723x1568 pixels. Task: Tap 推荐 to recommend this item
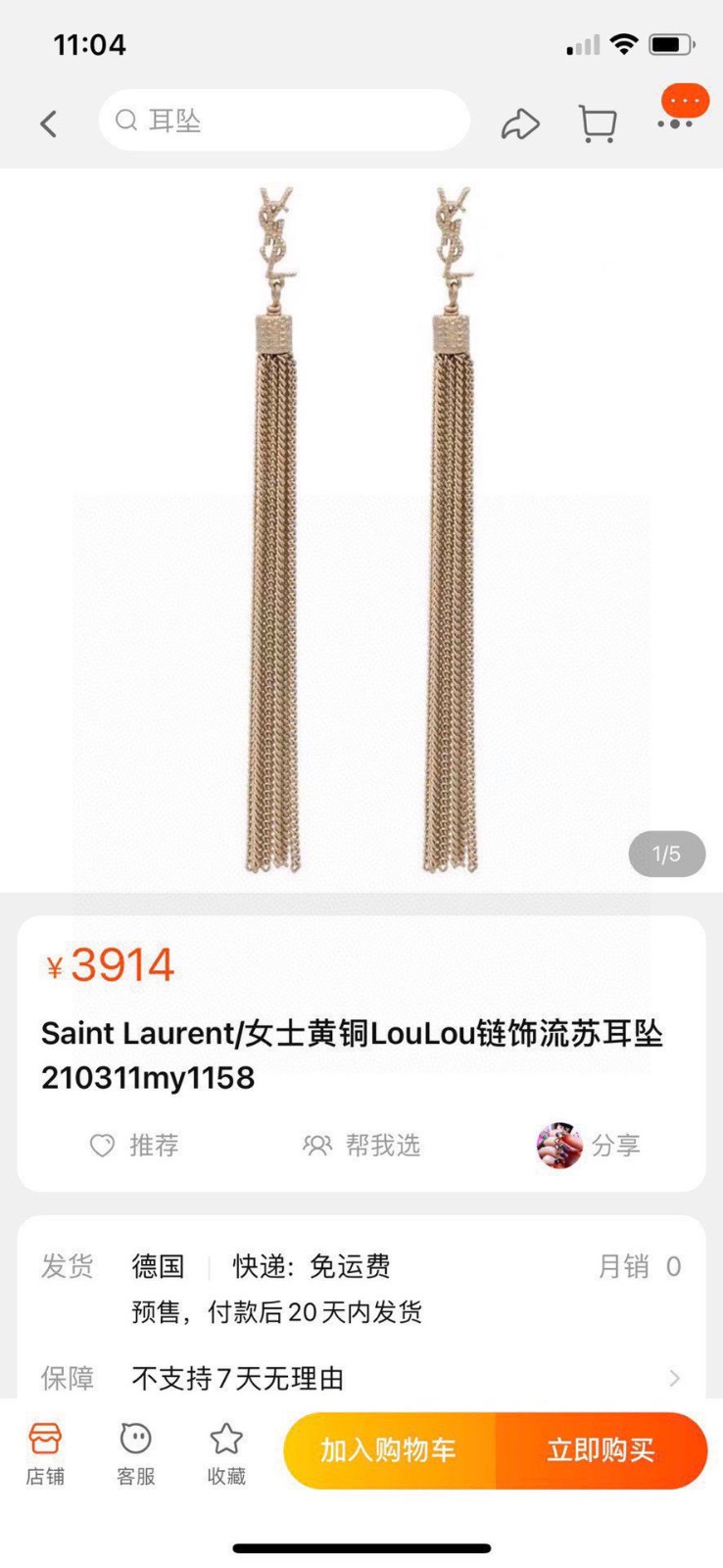click(x=134, y=1145)
